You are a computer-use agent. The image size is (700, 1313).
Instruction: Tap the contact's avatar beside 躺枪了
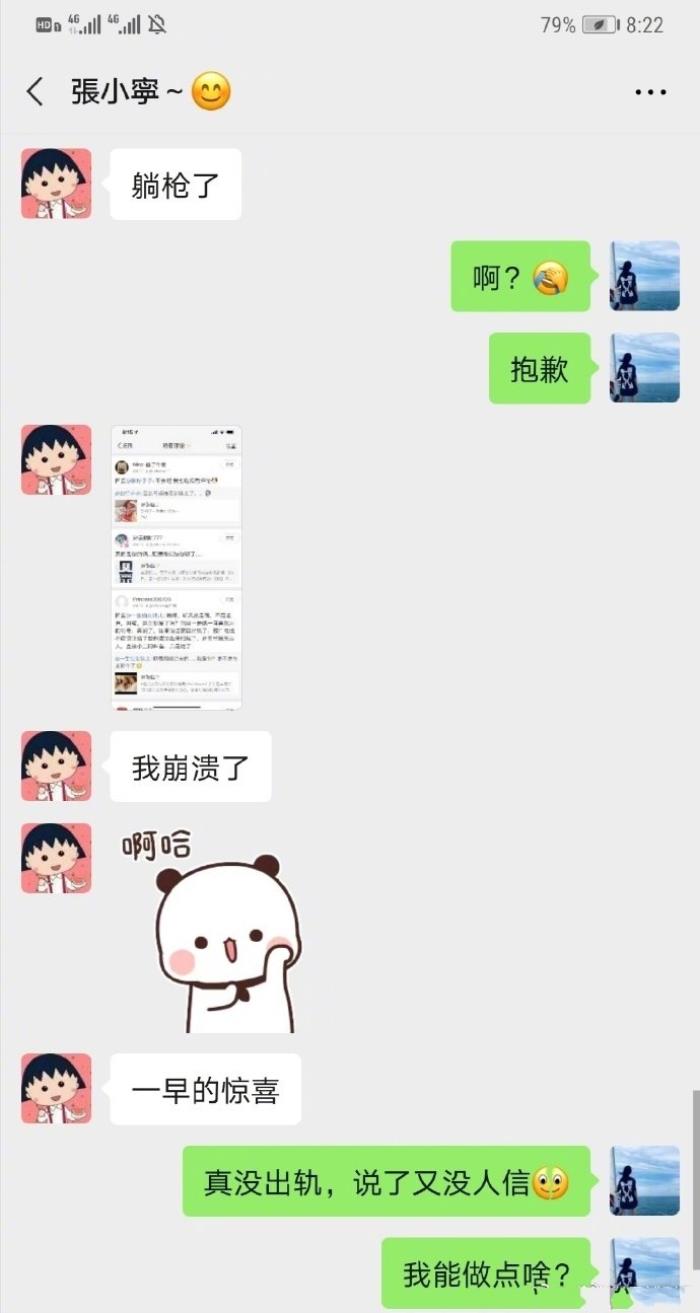coord(56,184)
